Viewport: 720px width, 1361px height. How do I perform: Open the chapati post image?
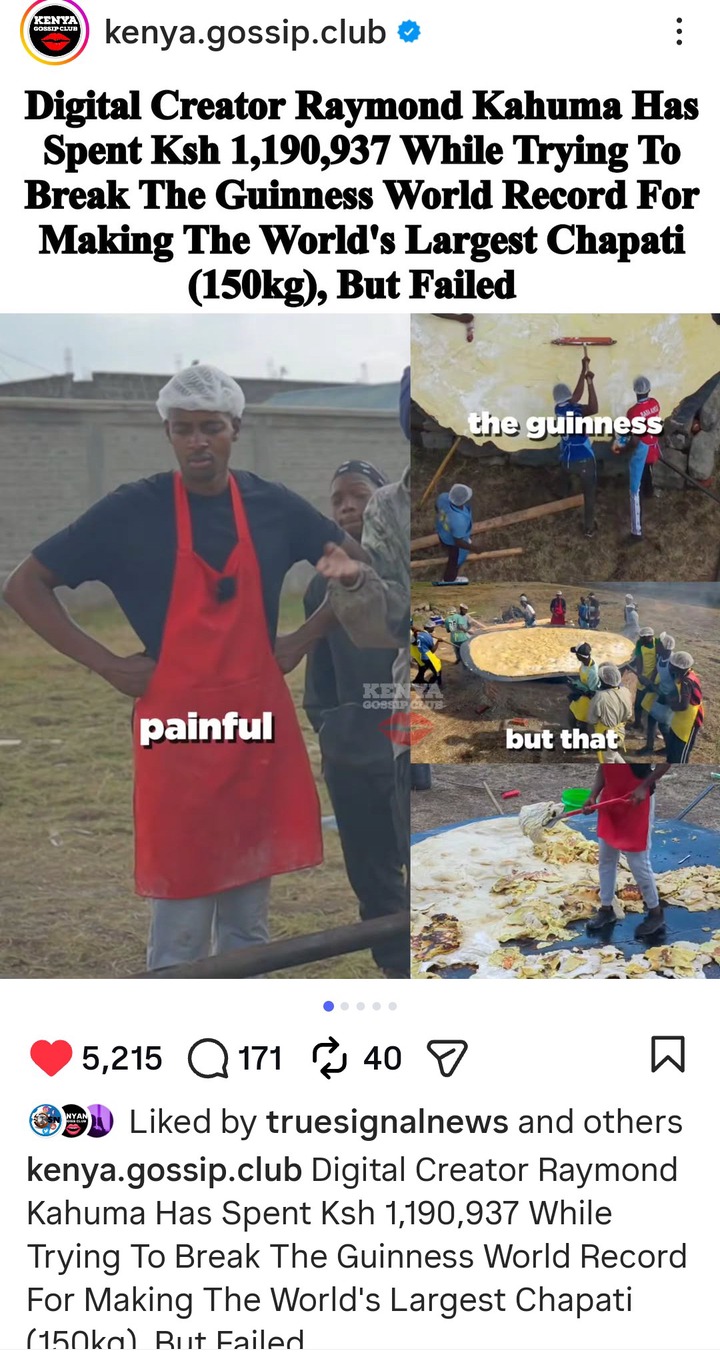tap(360, 645)
